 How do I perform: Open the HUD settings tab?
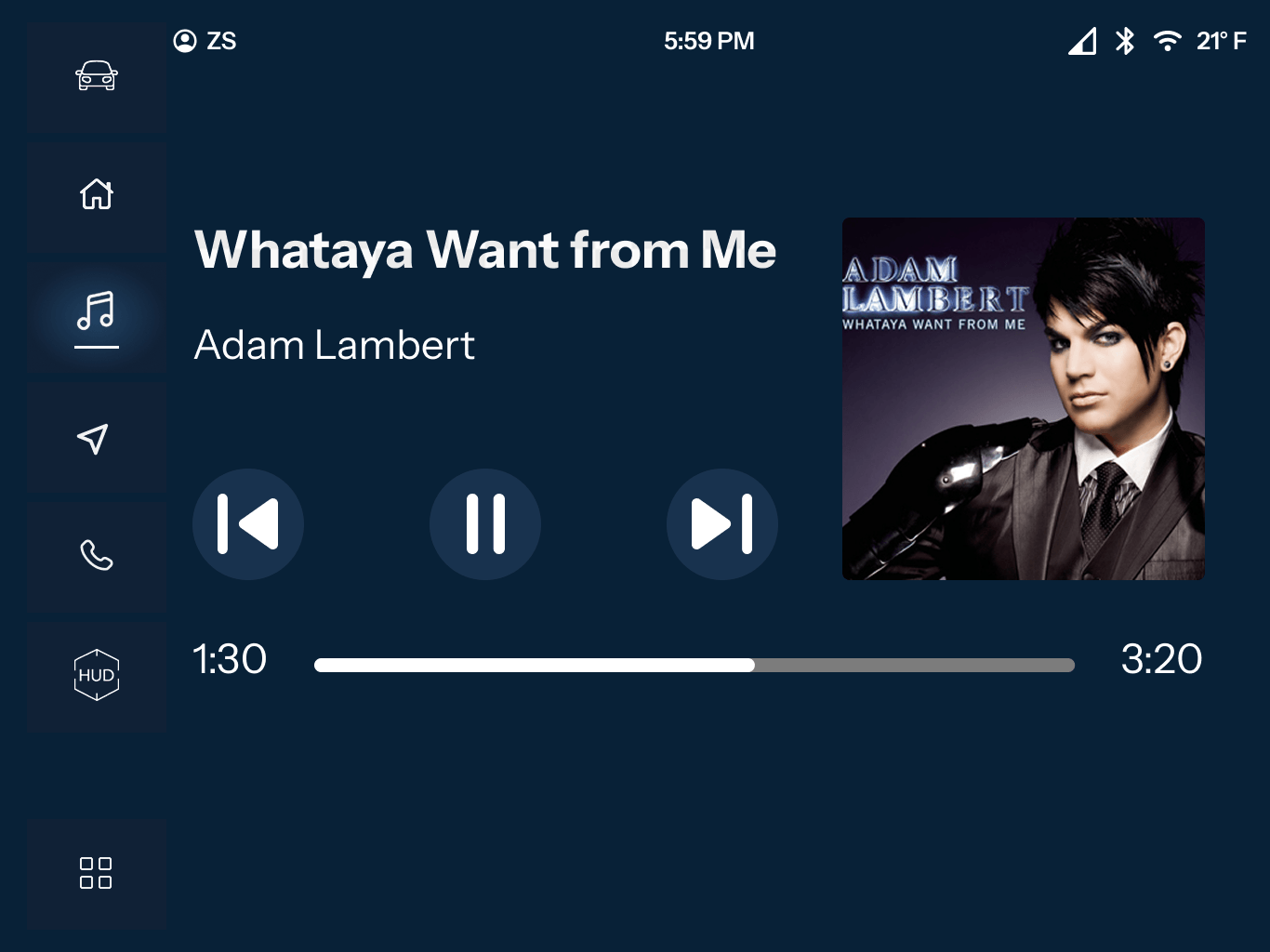(97, 676)
